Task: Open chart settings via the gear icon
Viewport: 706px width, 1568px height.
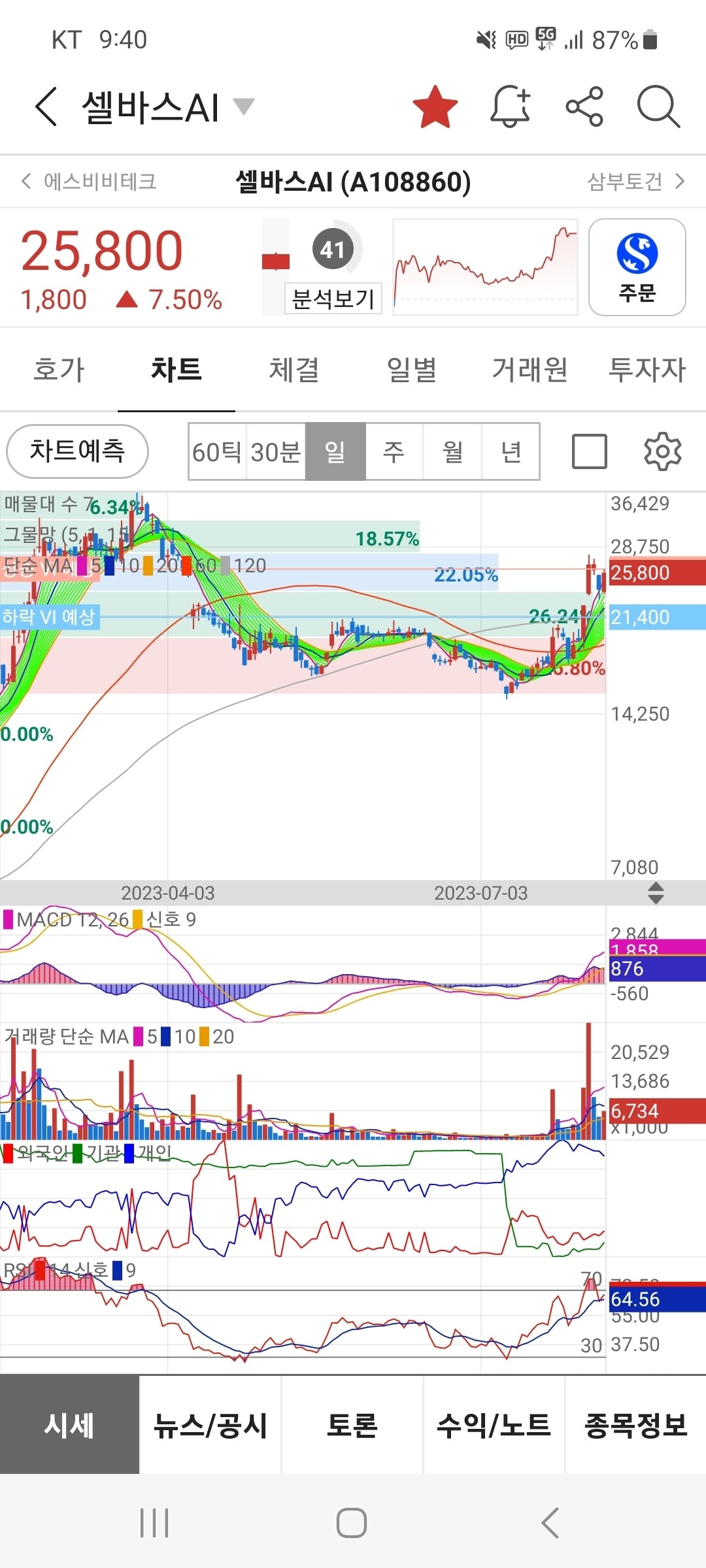Action: (x=662, y=451)
